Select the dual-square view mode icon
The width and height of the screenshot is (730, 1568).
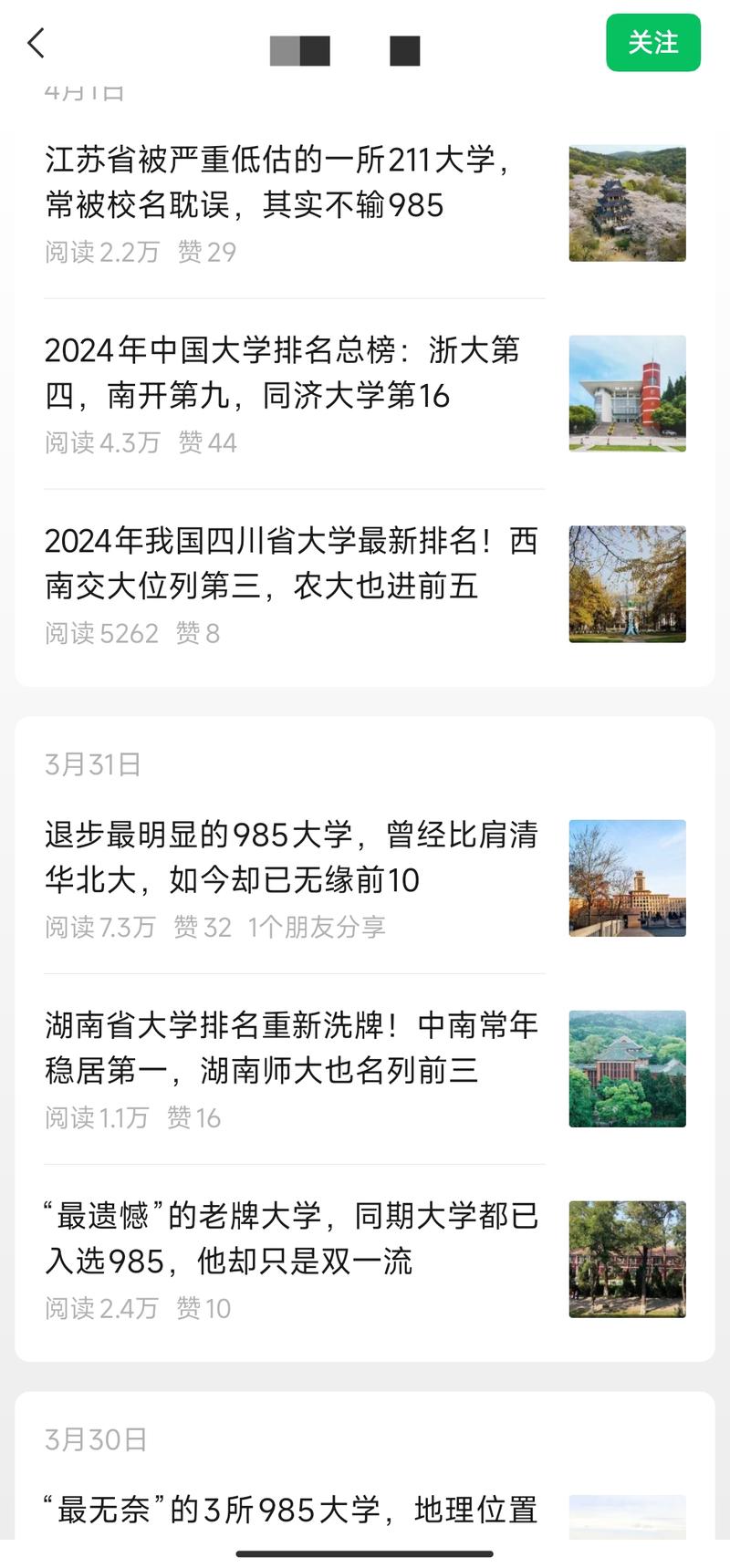[301, 51]
